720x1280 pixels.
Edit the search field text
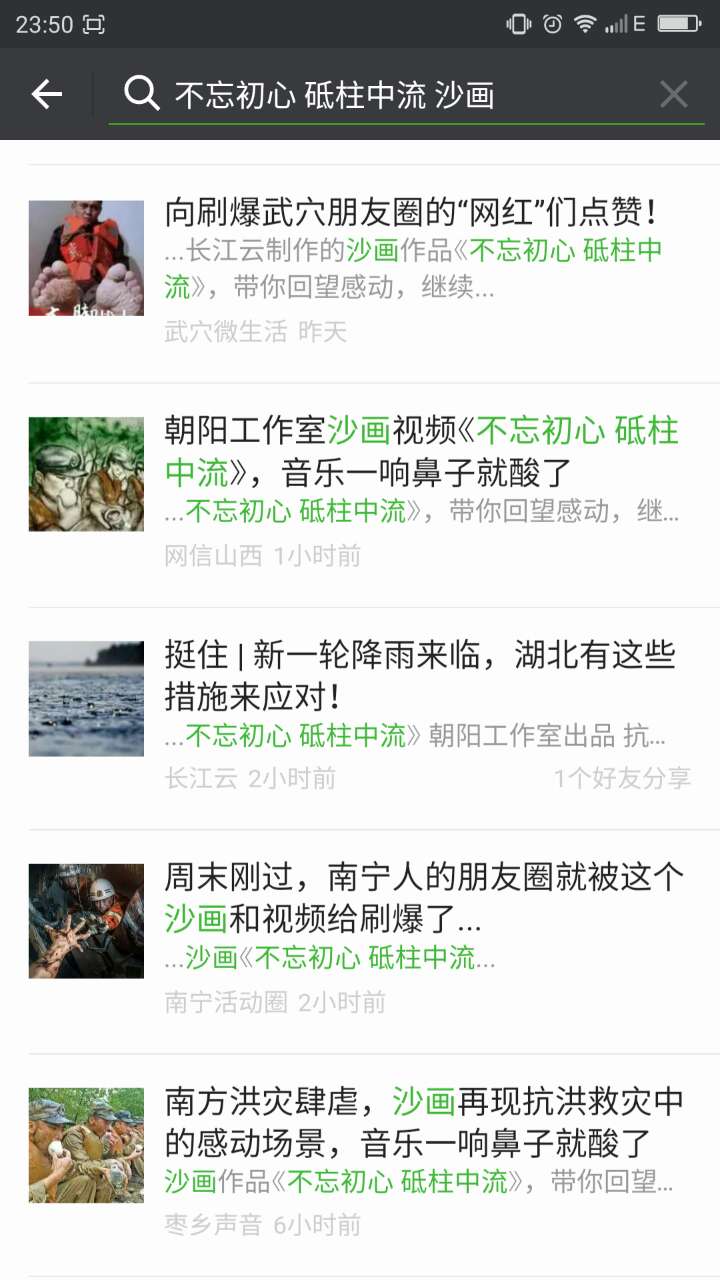coord(400,95)
